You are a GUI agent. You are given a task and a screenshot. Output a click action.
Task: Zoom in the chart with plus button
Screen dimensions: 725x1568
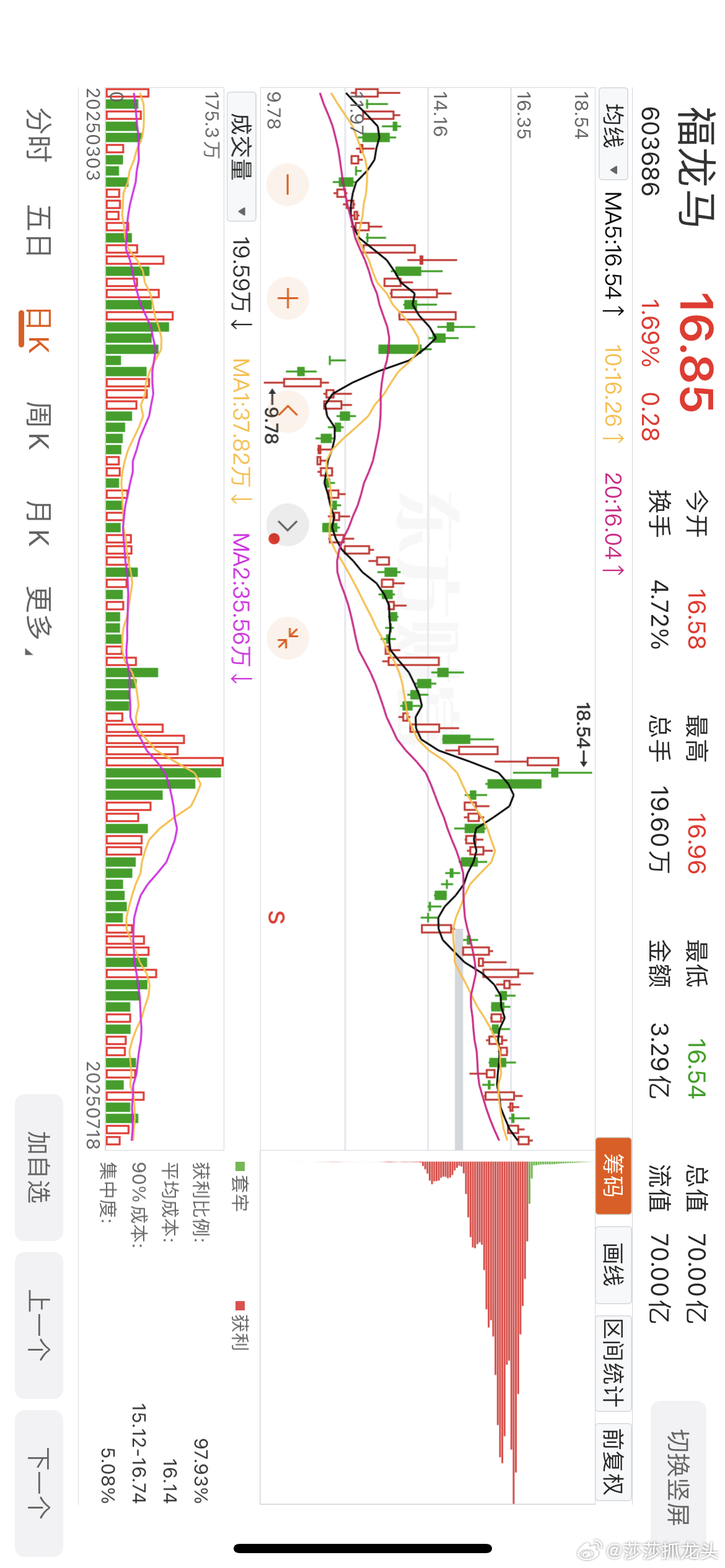pyautogui.click(x=288, y=298)
